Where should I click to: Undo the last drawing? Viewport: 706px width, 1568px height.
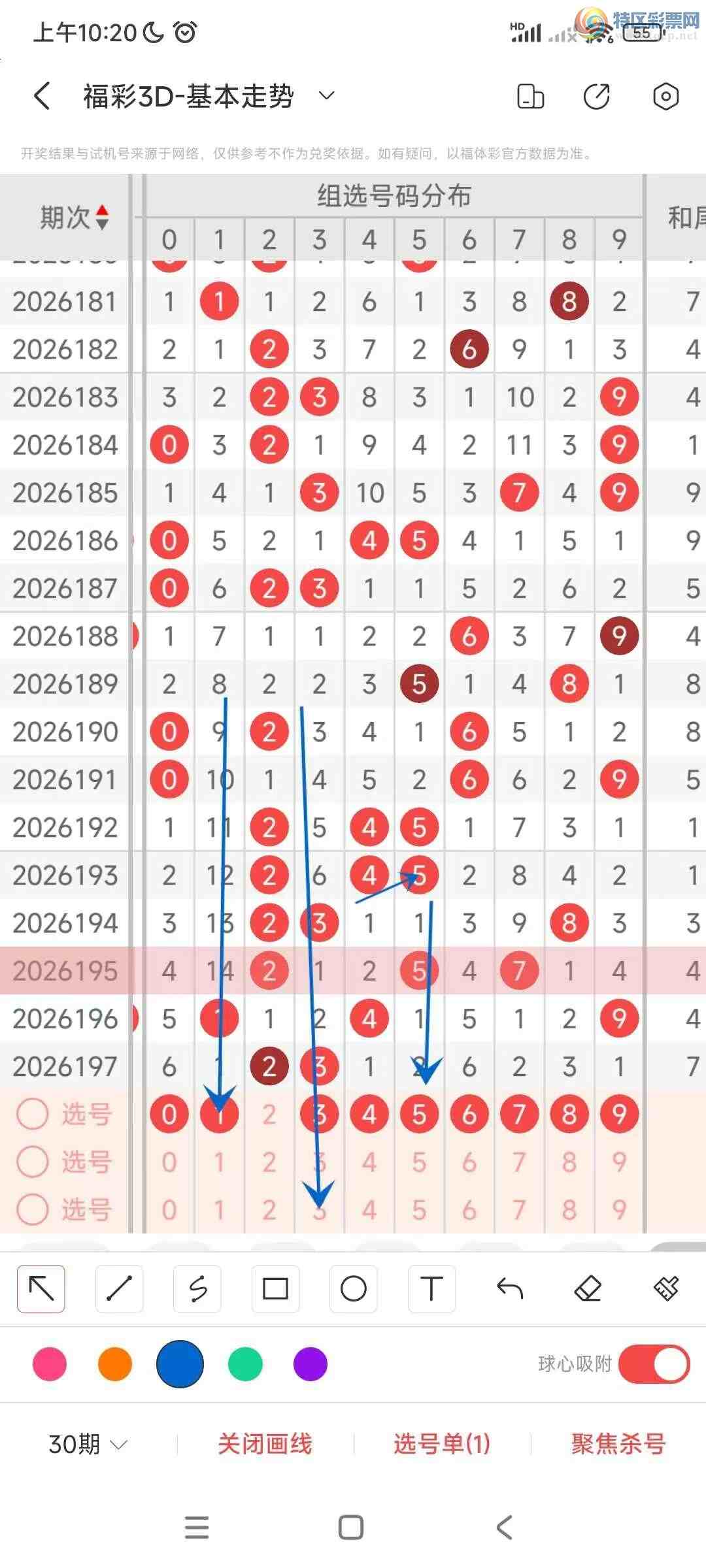(510, 1289)
